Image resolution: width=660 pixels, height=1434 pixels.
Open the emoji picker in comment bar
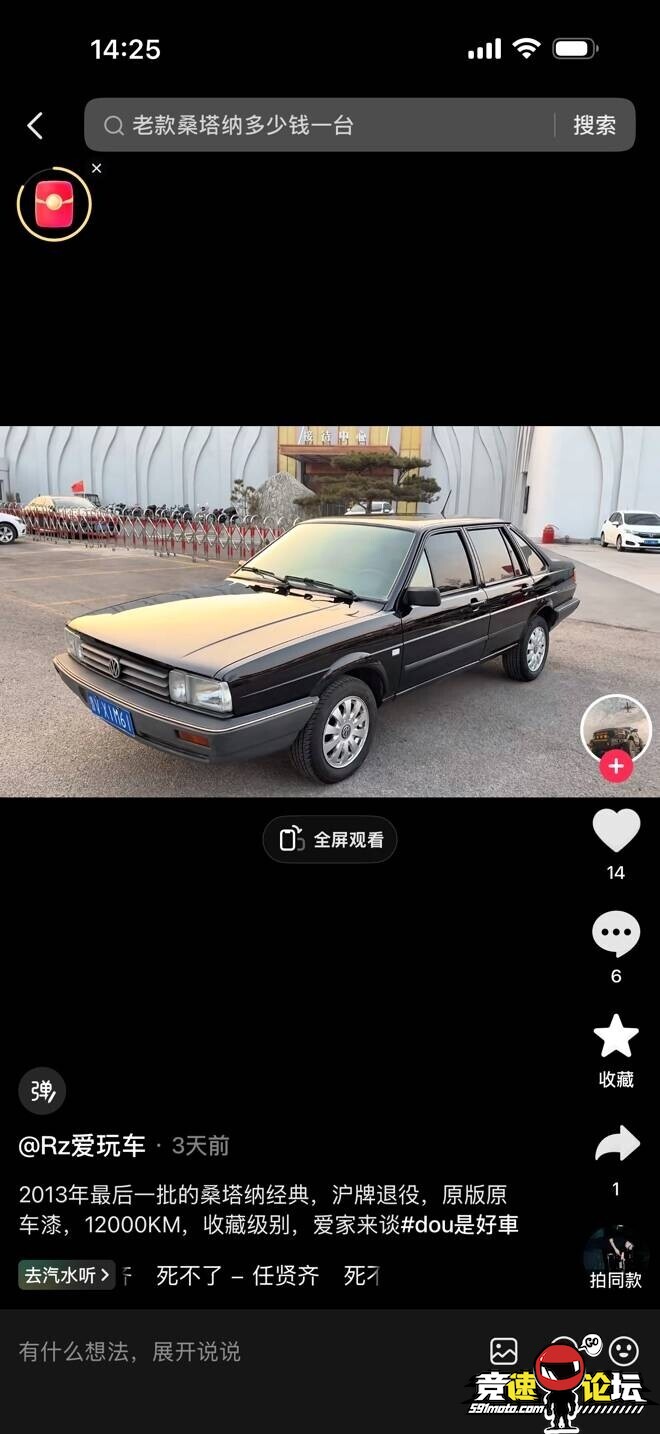[x=624, y=1352]
